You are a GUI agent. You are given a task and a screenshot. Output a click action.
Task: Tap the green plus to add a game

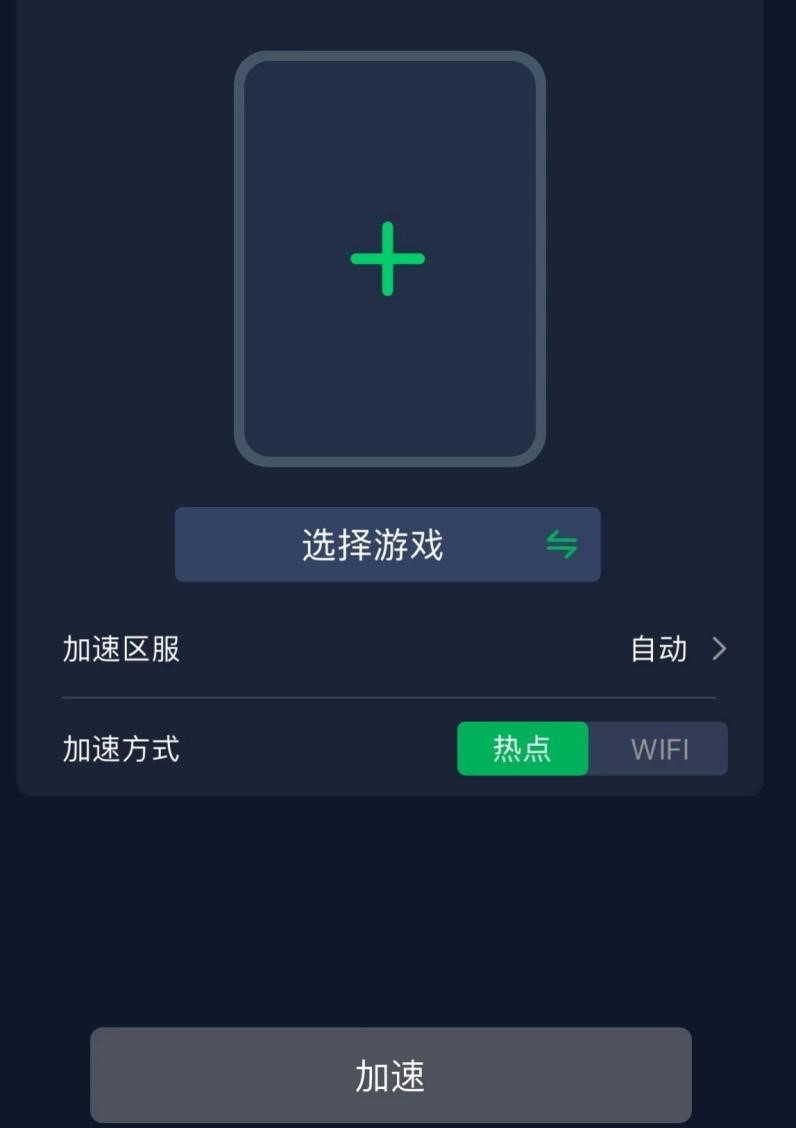pyautogui.click(x=388, y=259)
